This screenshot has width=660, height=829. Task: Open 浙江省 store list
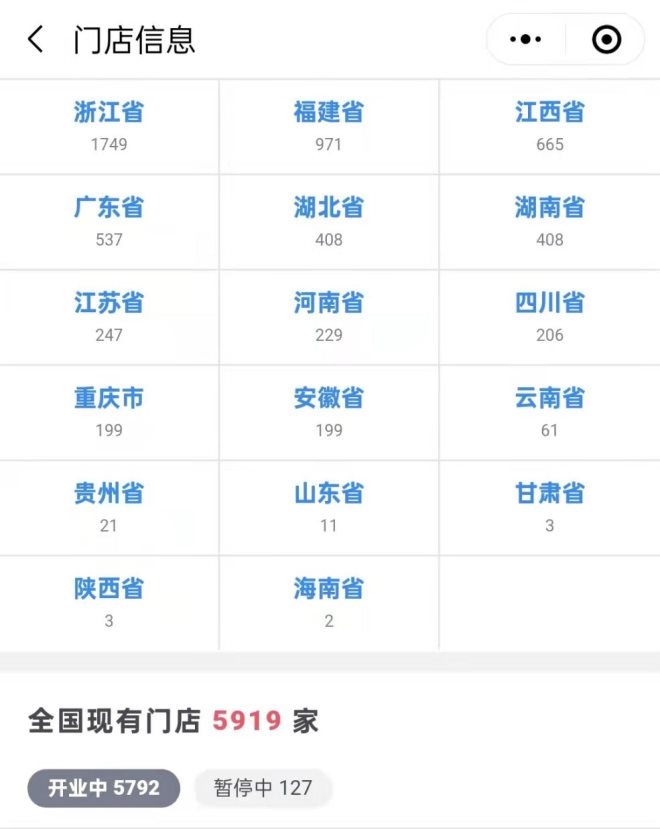(x=109, y=125)
